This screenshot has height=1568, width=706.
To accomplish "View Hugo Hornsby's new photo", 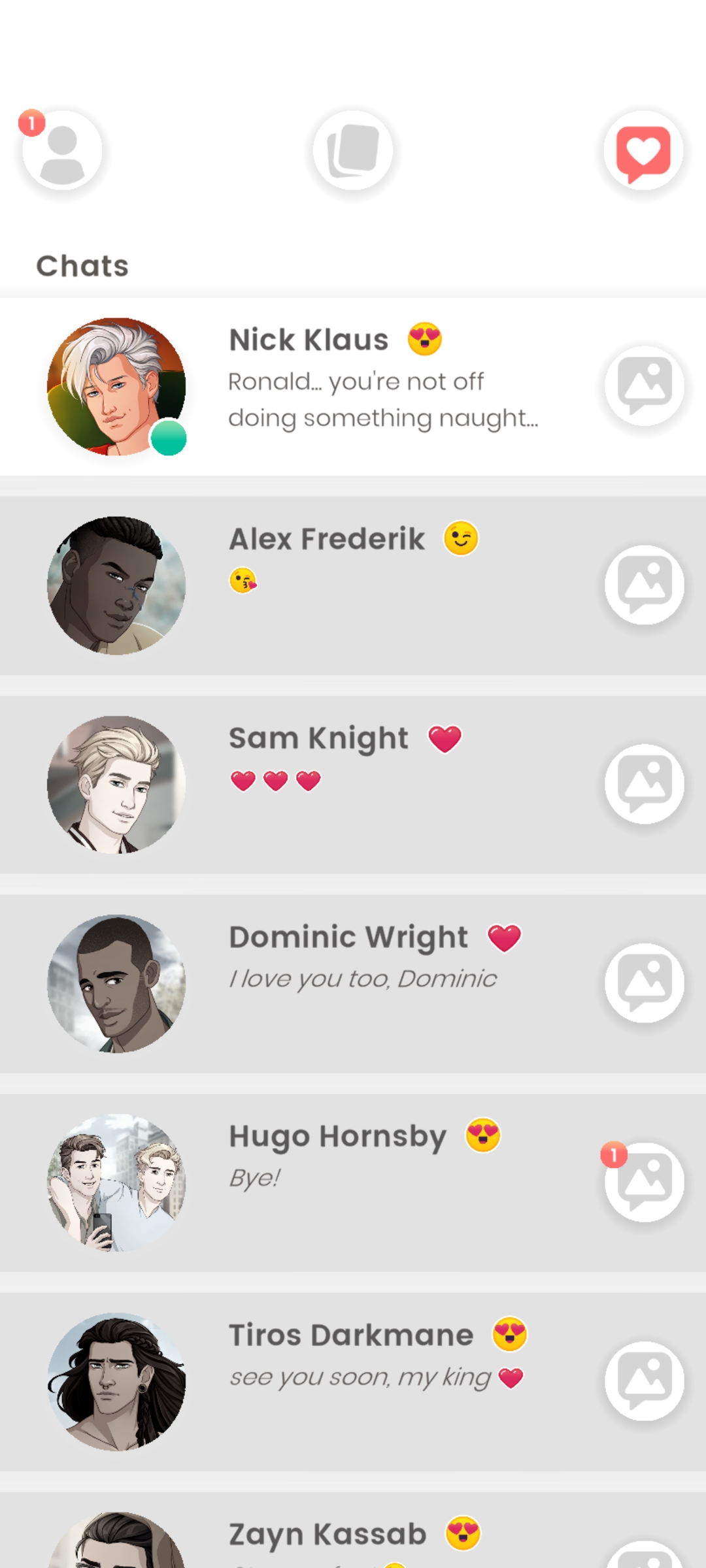I will [645, 1183].
